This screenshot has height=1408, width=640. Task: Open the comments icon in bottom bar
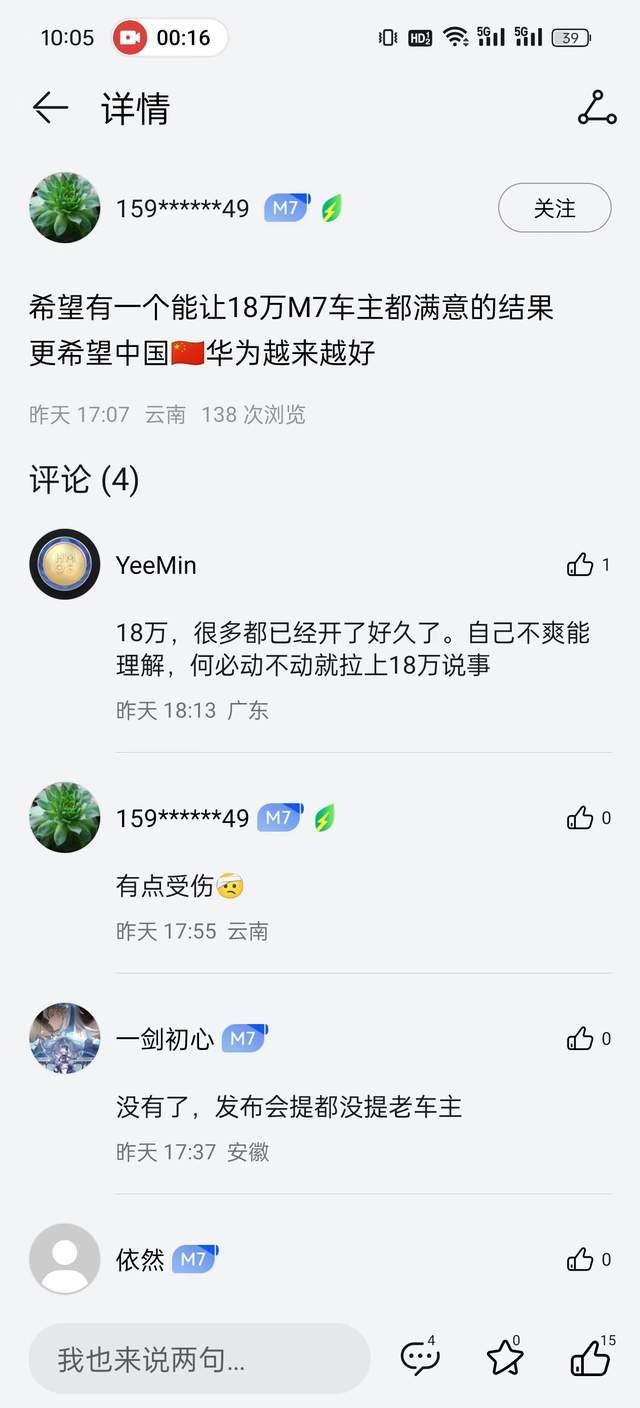(418, 1358)
